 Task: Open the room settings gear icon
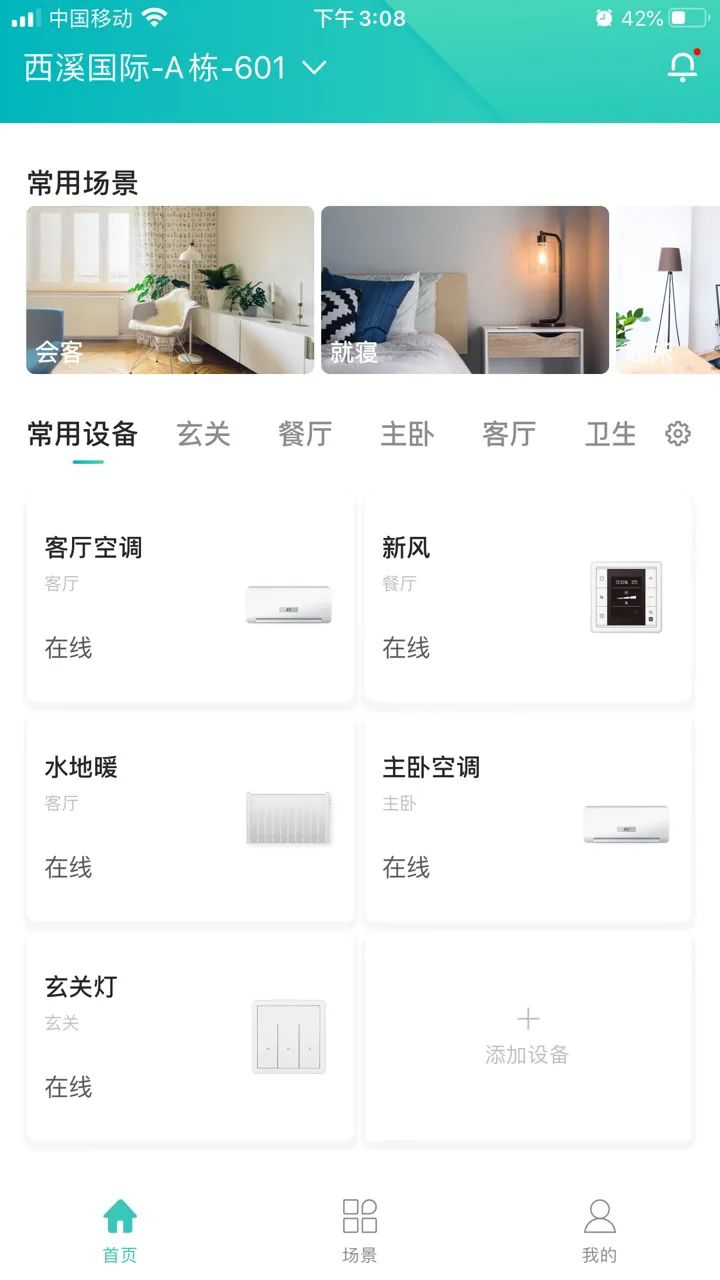(678, 434)
